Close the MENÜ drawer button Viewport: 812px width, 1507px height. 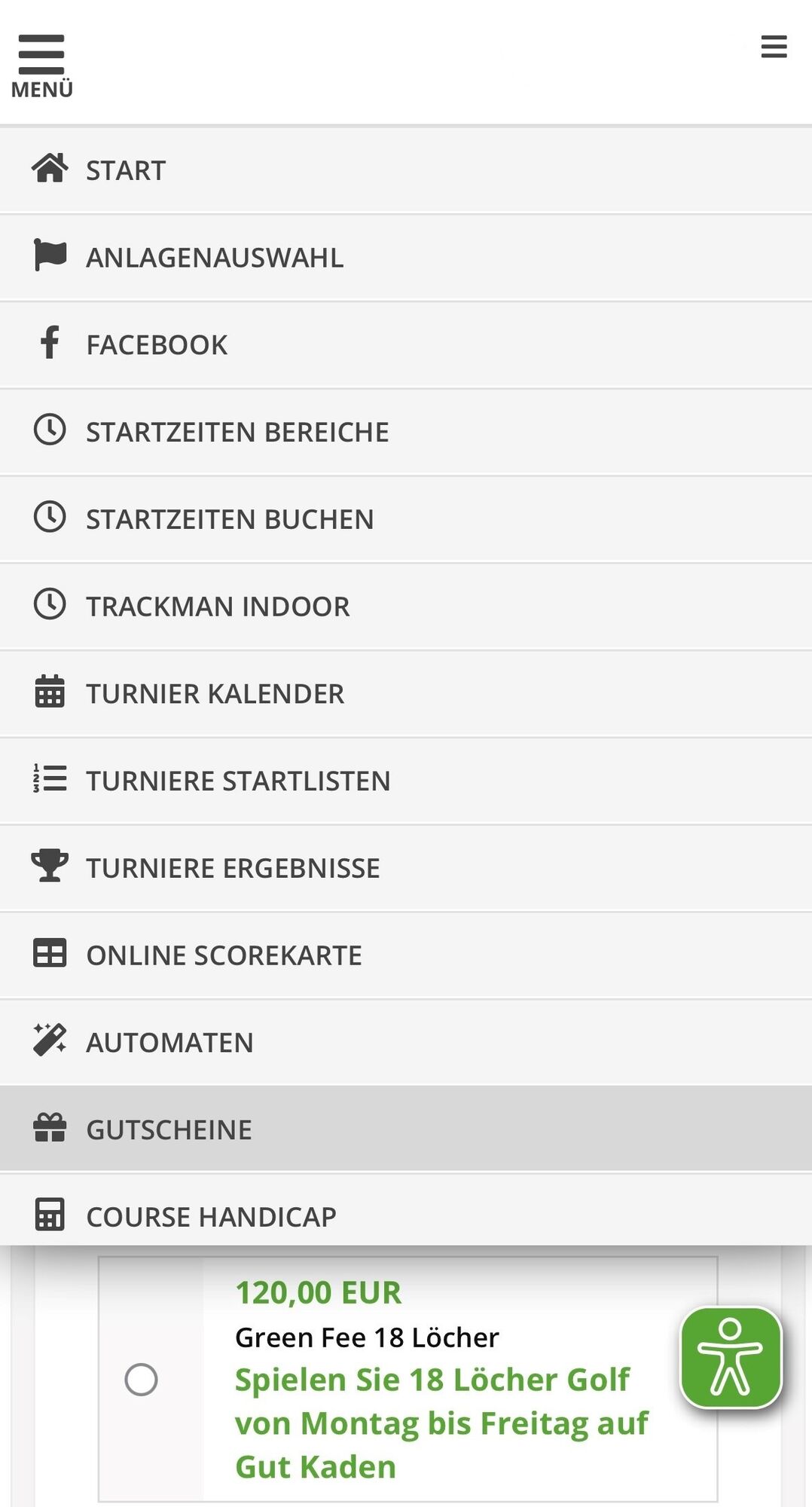tap(42, 66)
